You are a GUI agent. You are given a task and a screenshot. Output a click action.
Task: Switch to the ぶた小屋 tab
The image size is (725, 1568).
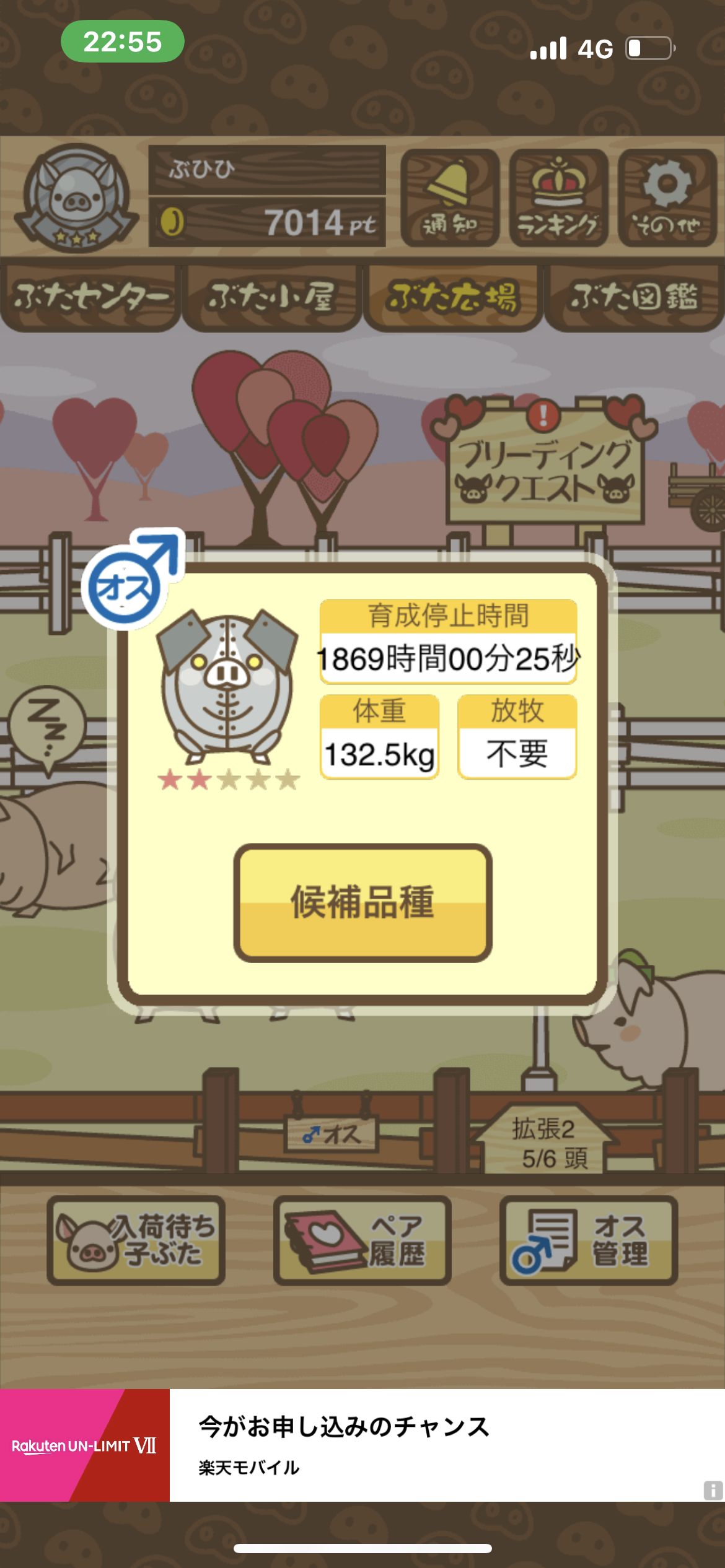pyautogui.click(x=271, y=298)
